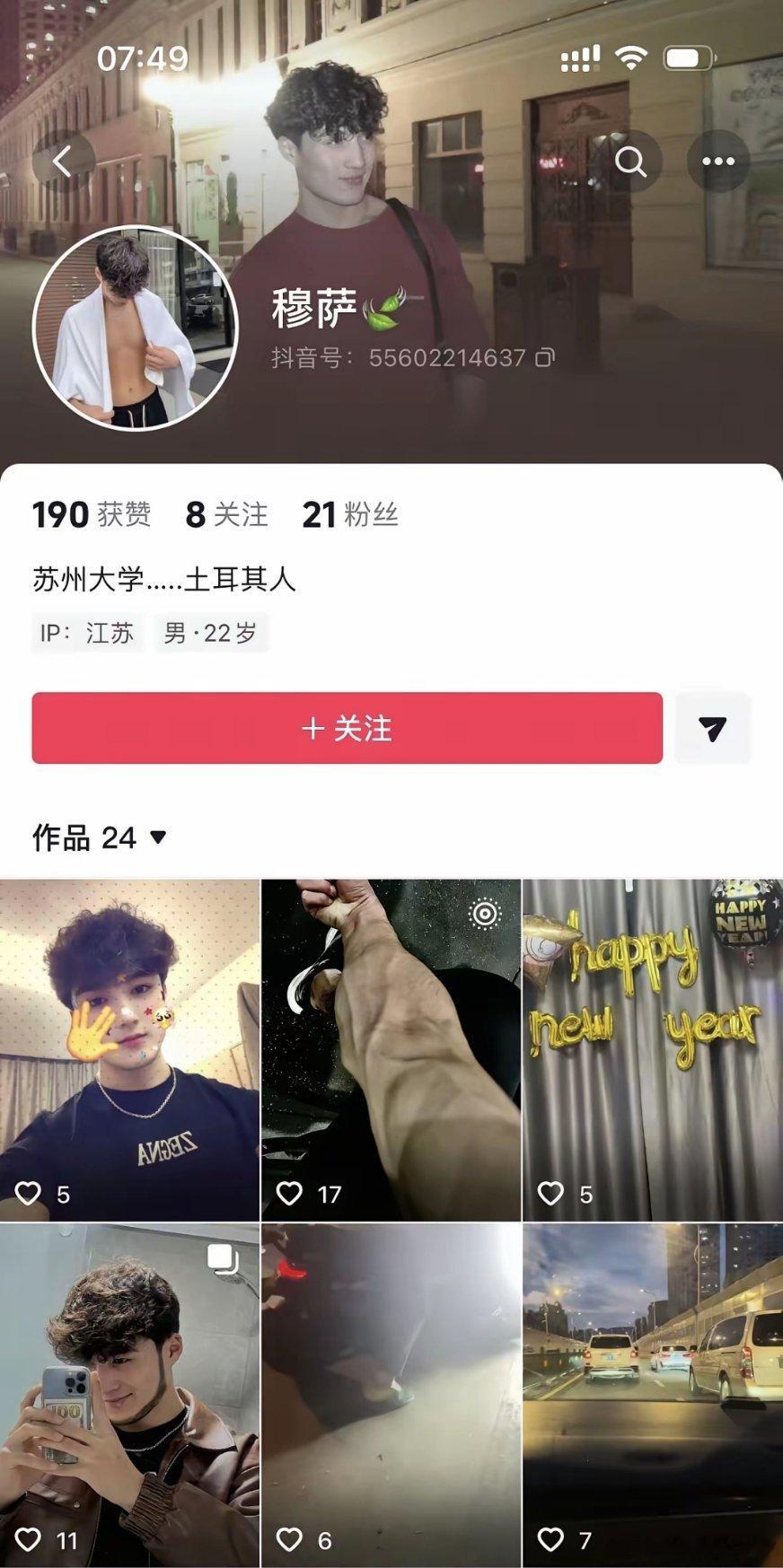Open the 粉丝 followers count

350,515
